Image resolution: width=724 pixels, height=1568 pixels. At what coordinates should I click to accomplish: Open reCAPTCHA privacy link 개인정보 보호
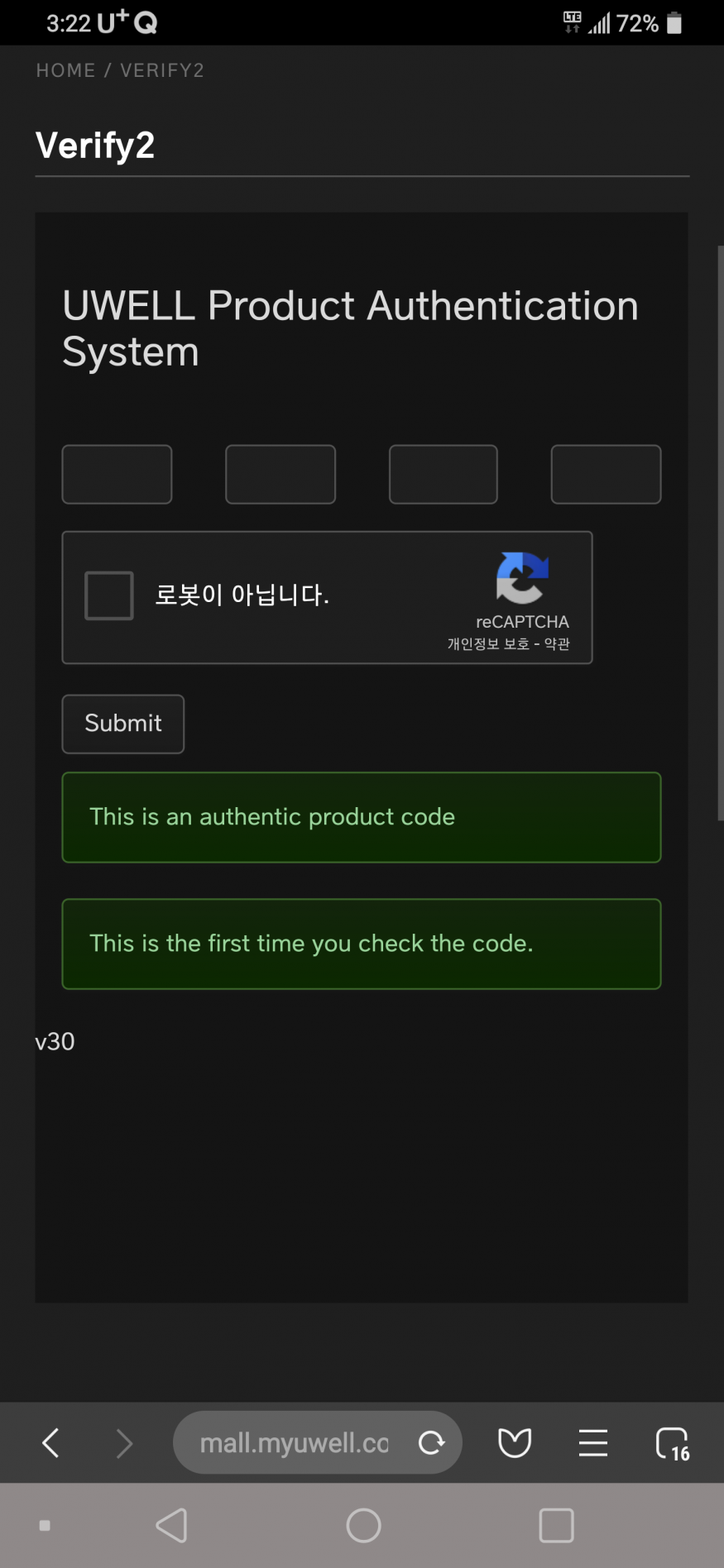(488, 644)
